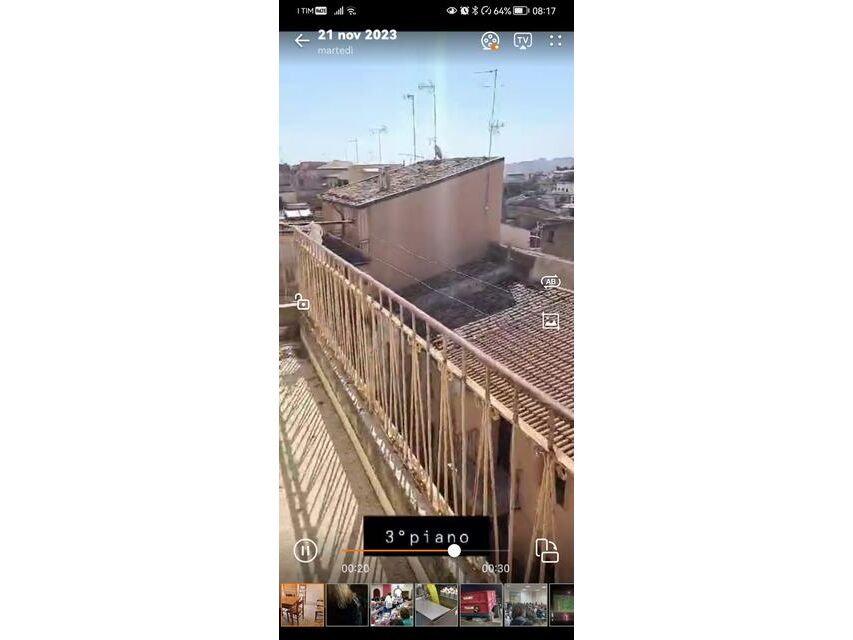853x640 pixels.
Task: Open the four-dot more options menu
Action: pos(555,41)
